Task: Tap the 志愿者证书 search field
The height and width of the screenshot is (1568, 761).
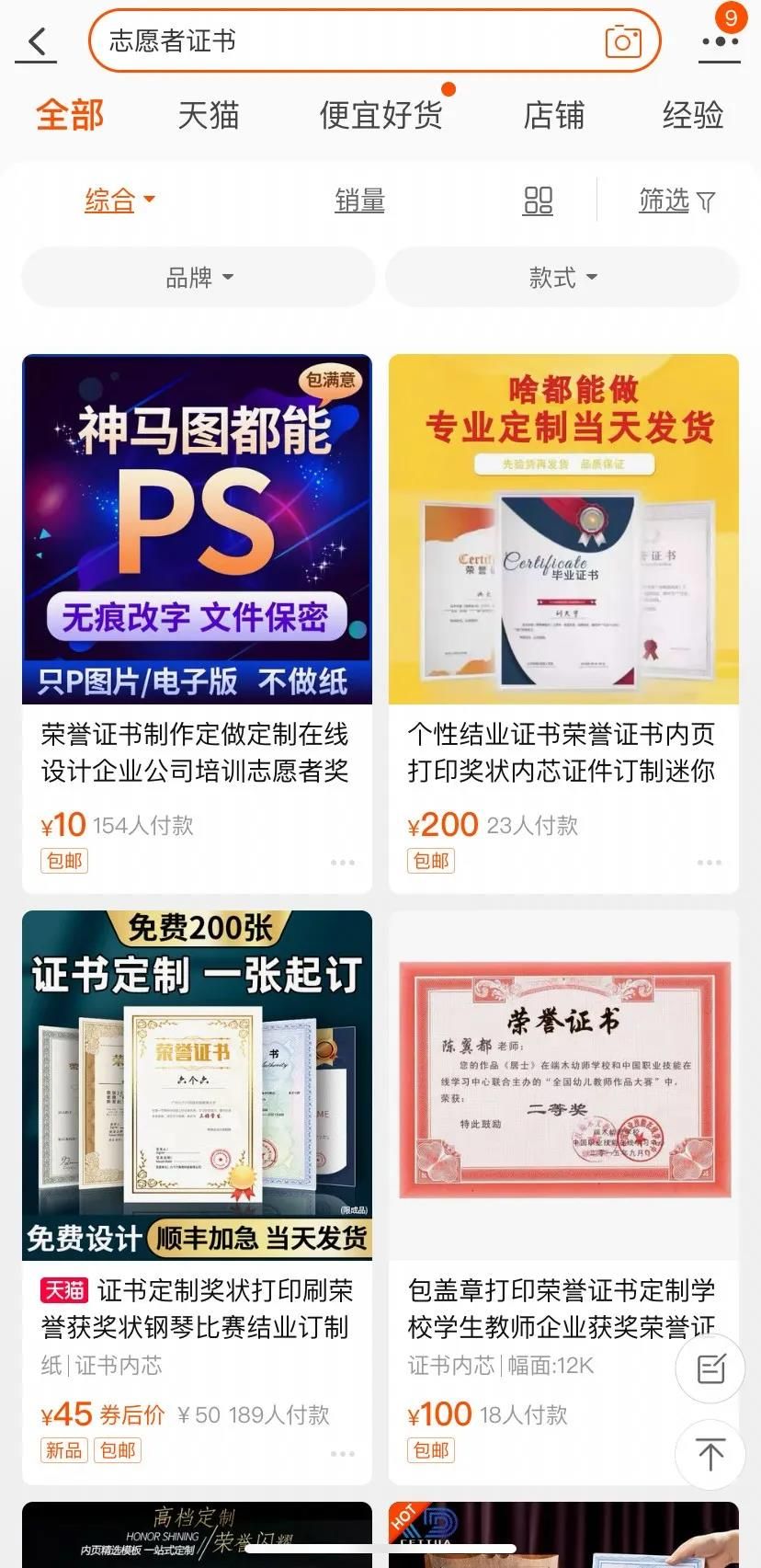Action: 349,41
